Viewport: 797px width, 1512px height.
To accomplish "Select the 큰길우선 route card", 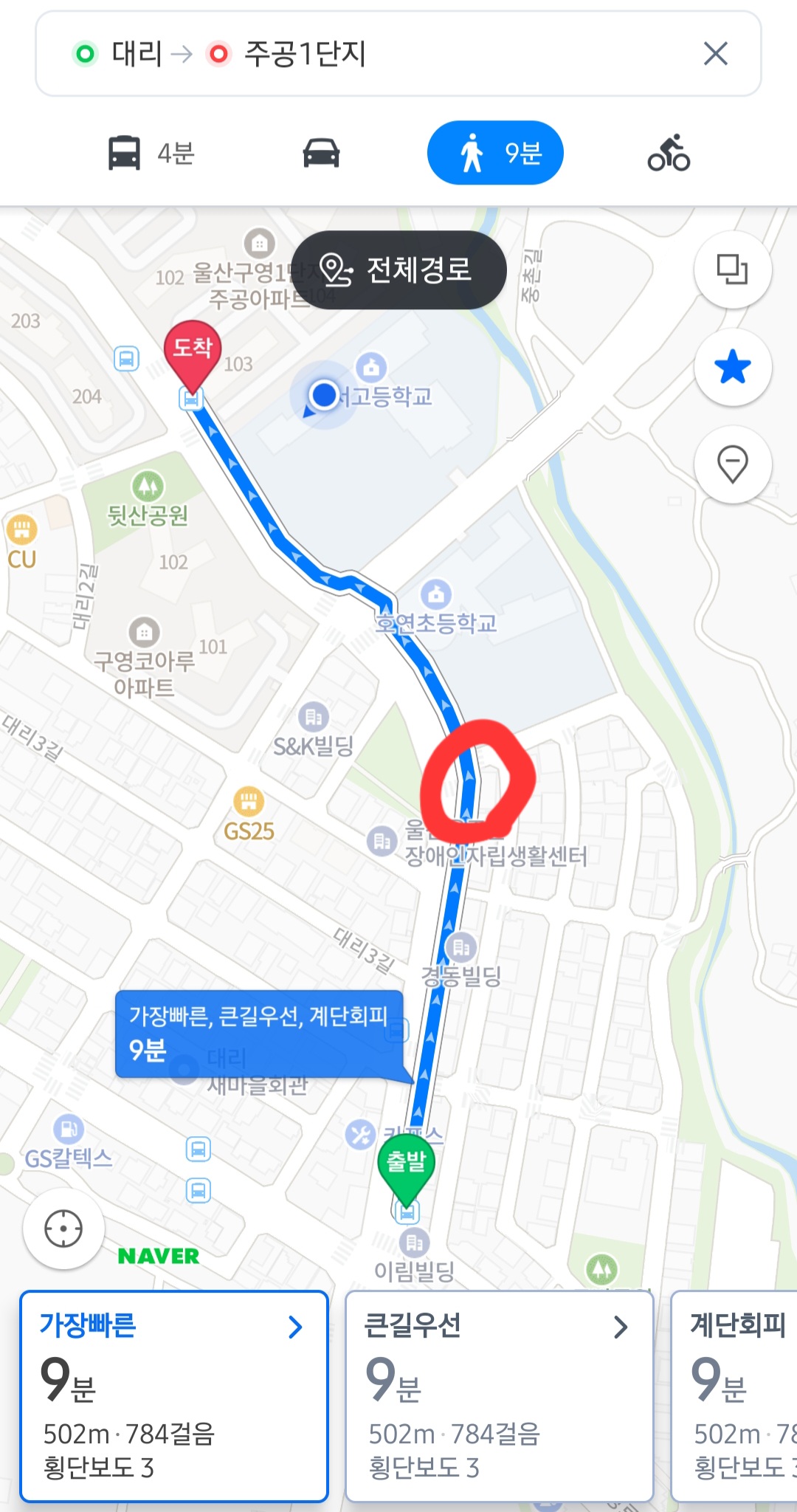I will 500,1395.
